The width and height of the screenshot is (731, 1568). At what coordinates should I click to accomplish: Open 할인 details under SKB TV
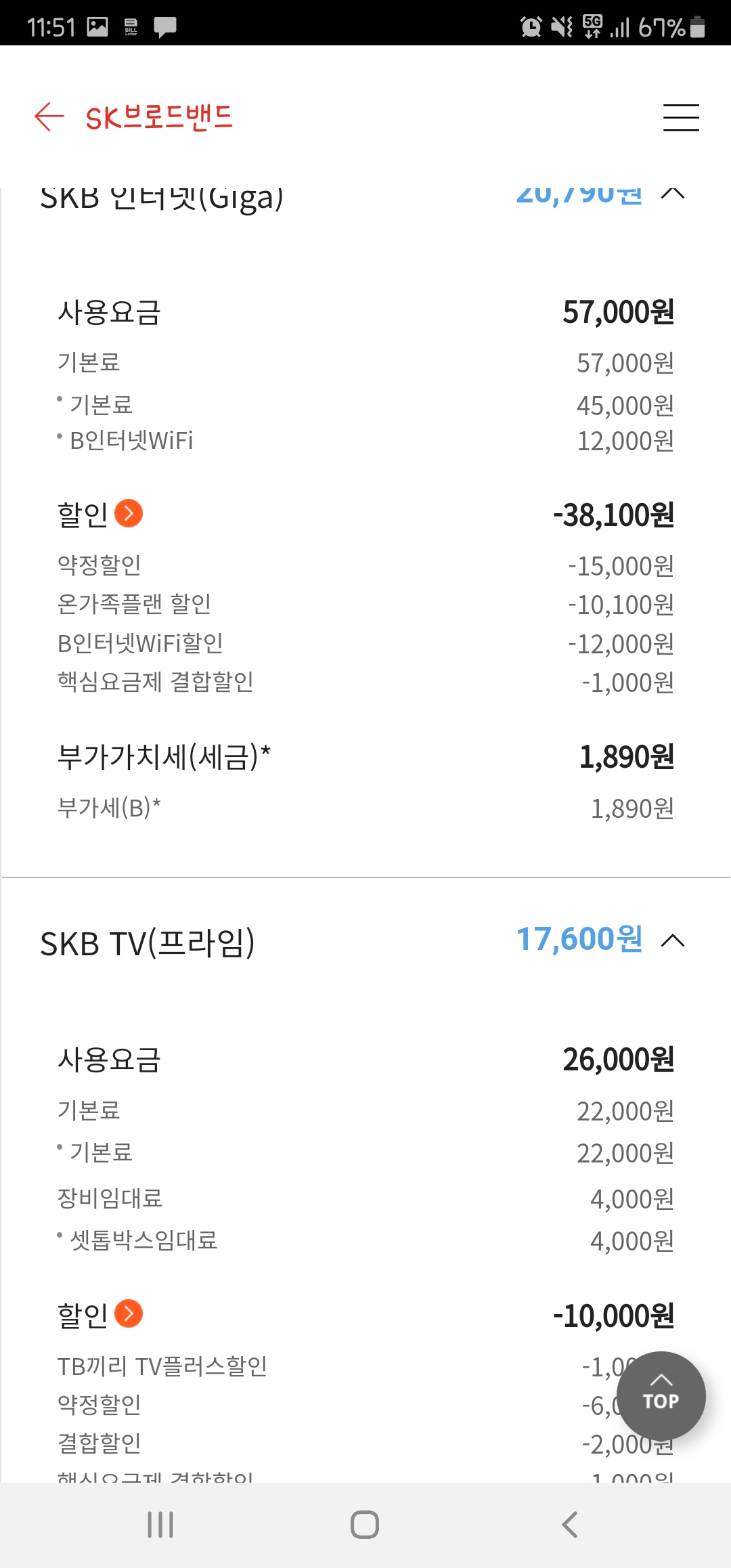click(x=129, y=1314)
